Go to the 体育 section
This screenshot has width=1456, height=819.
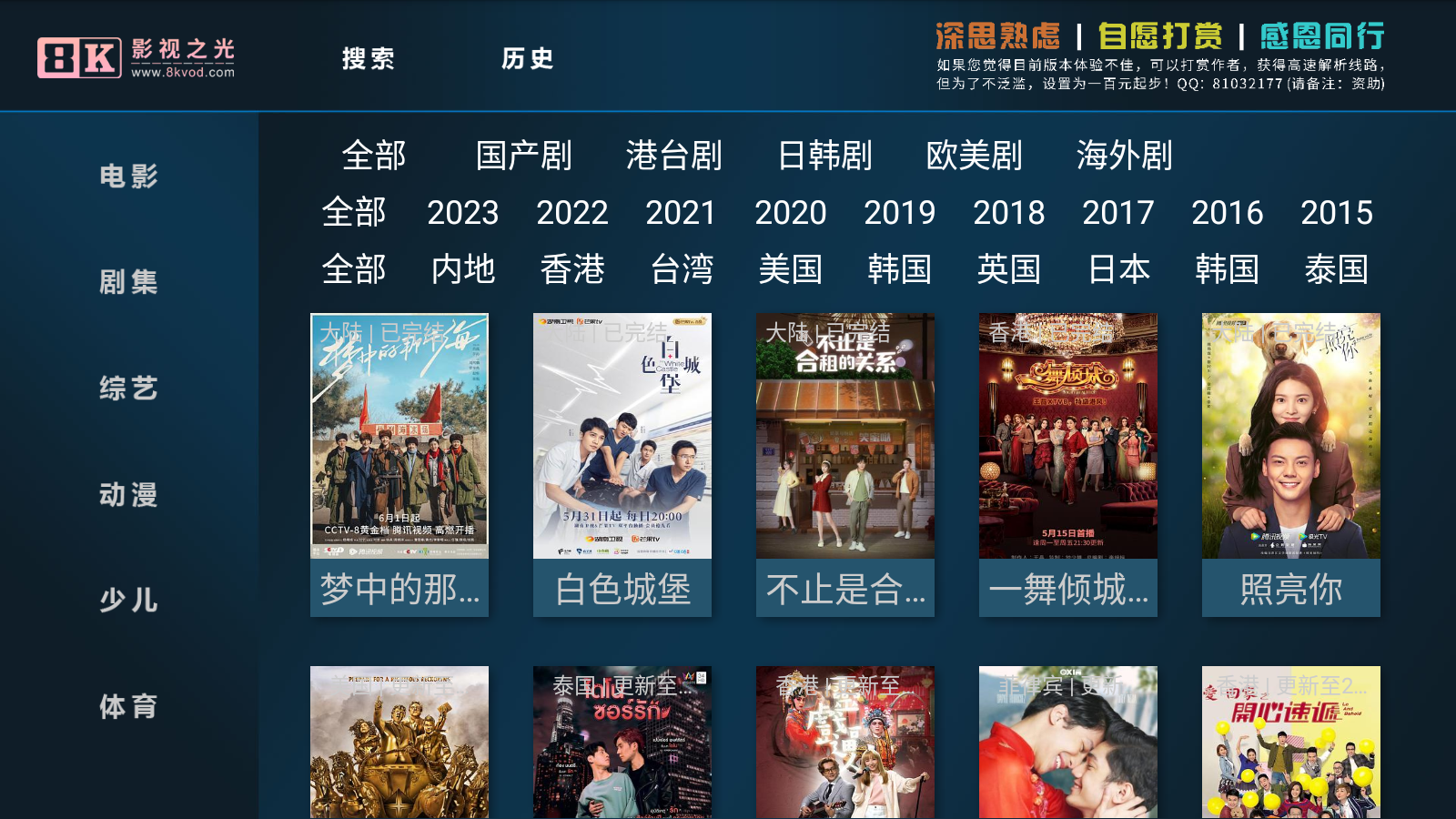pos(128,707)
